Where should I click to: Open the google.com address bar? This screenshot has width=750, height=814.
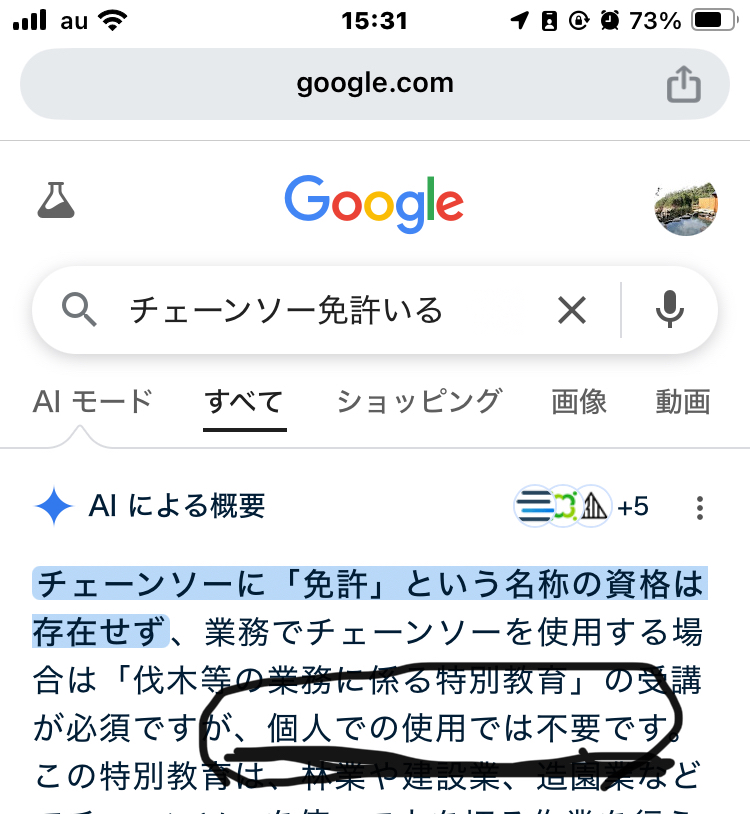pyautogui.click(x=374, y=84)
